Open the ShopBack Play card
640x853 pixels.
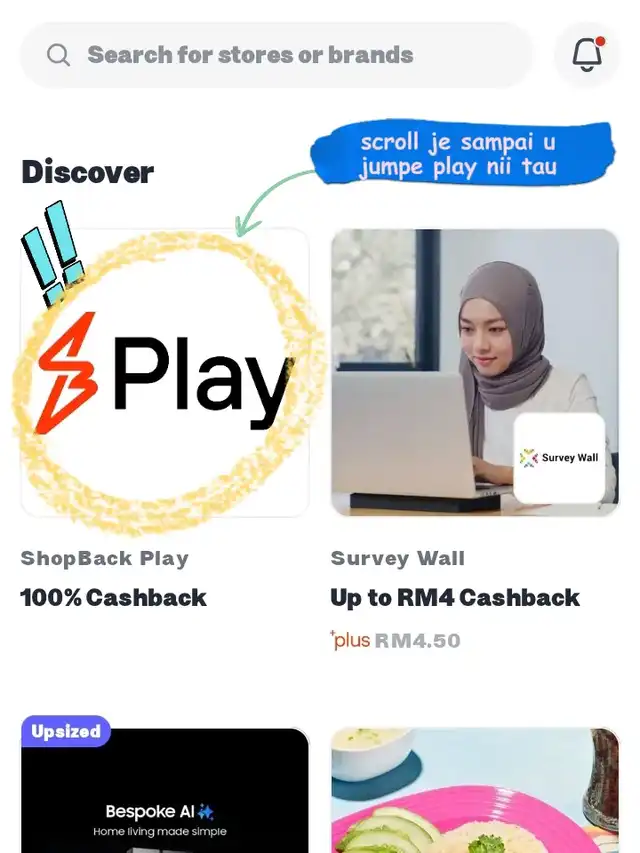point(165,373)
